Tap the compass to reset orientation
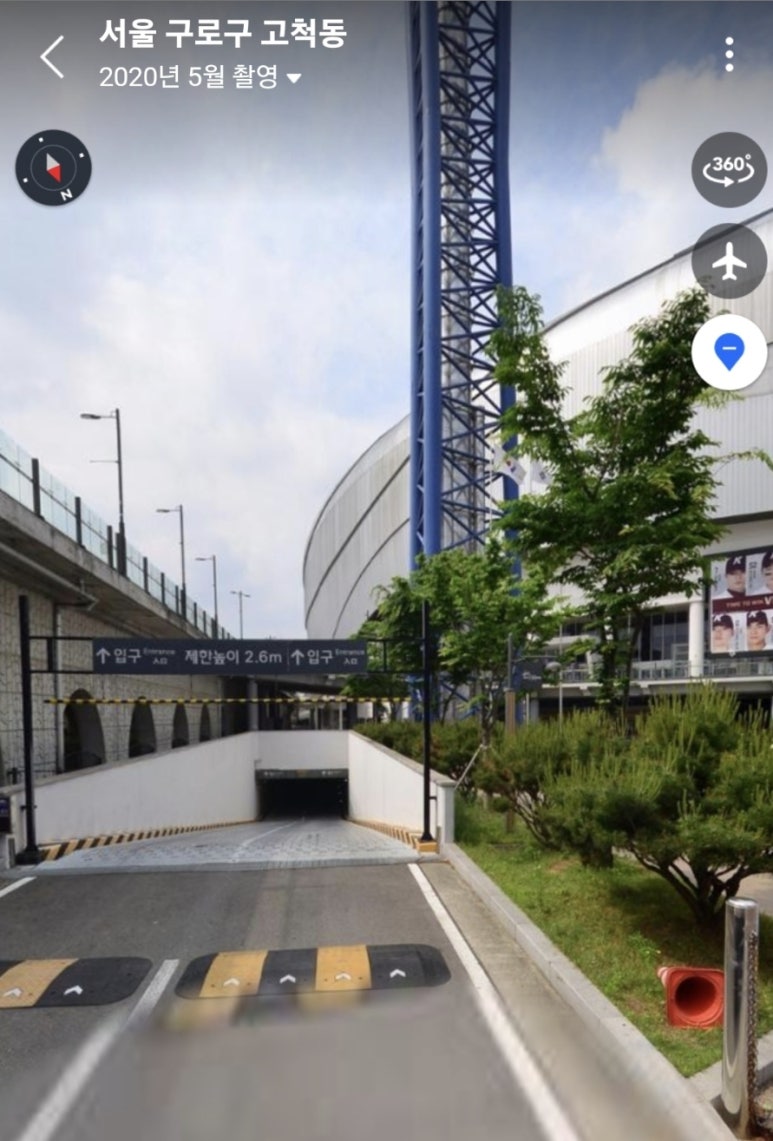The image size is (773, 1141). [x=53, y=168]
